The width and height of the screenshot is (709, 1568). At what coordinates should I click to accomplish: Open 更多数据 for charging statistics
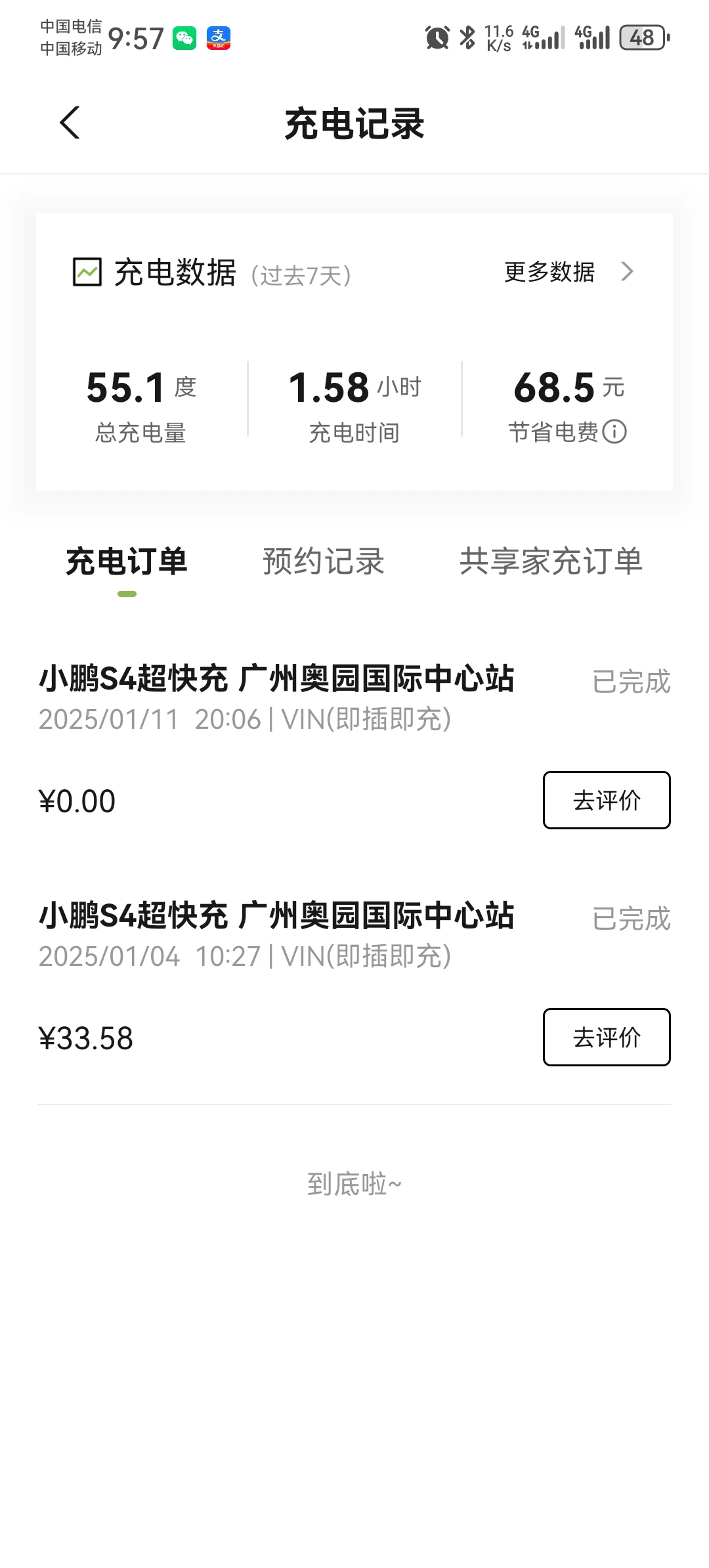click(x=569, y=271)
